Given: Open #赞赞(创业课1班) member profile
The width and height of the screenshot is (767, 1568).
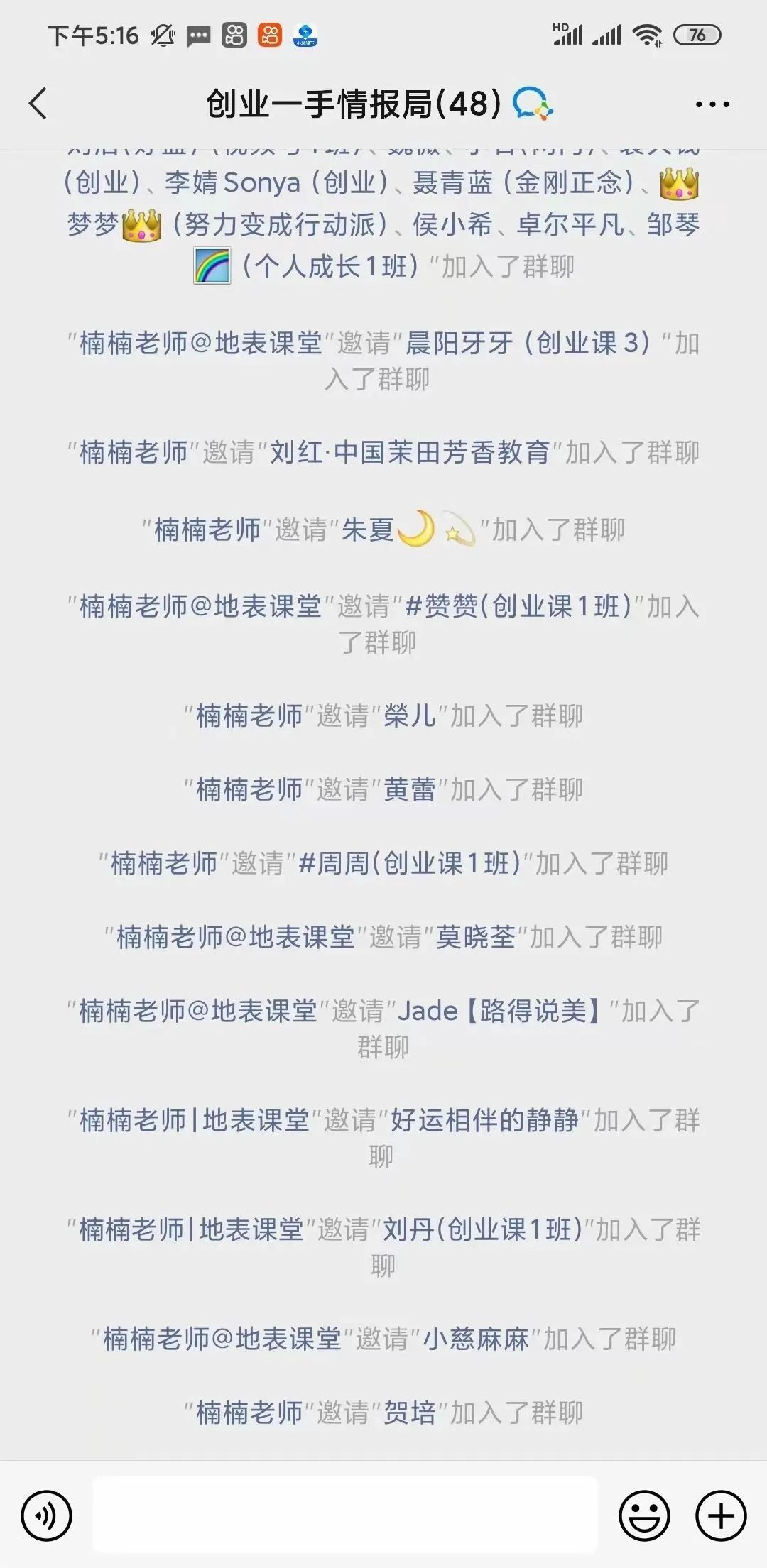Looking at the screenshot, I should (x=518, y=607).
